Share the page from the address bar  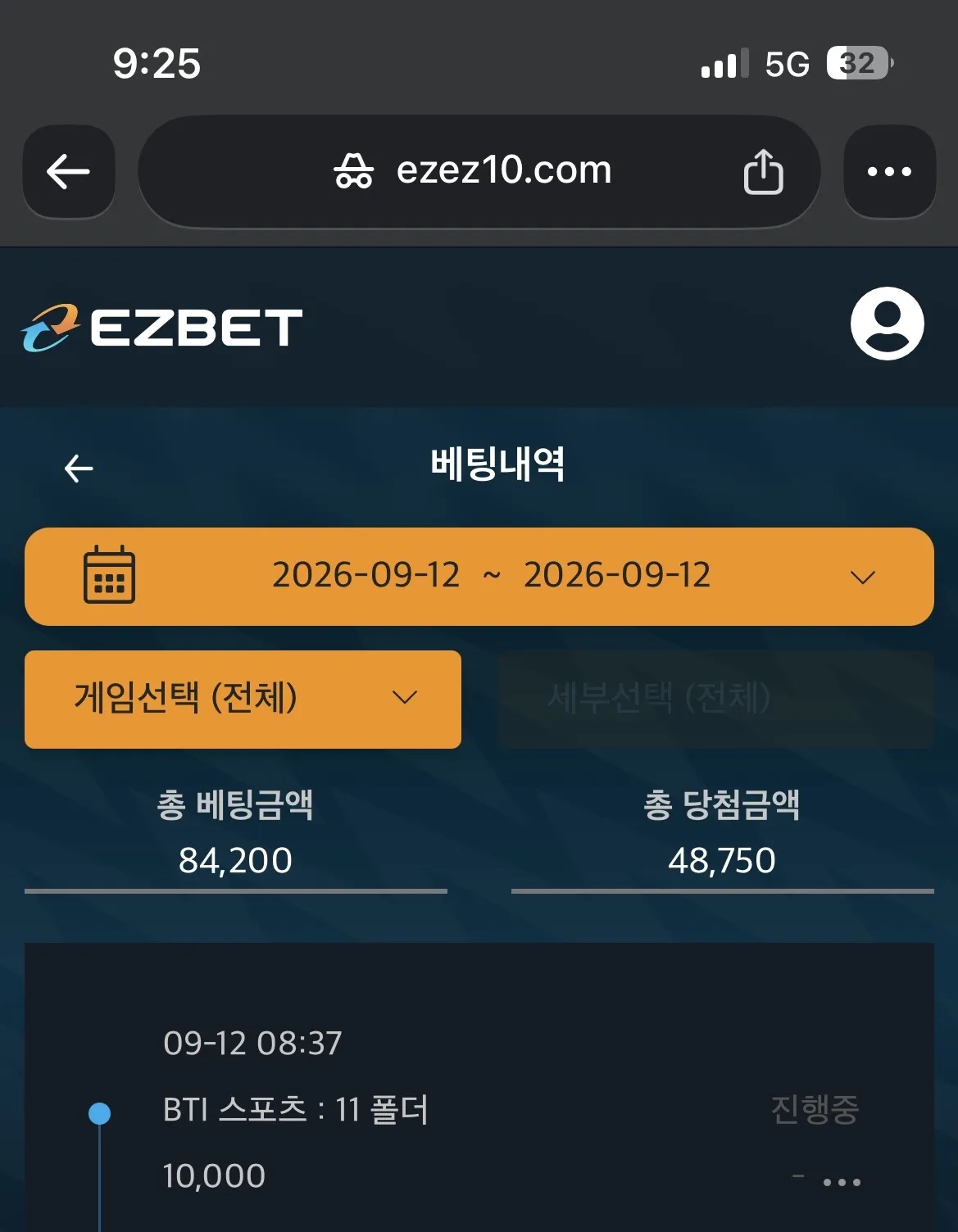pos(763,172)
